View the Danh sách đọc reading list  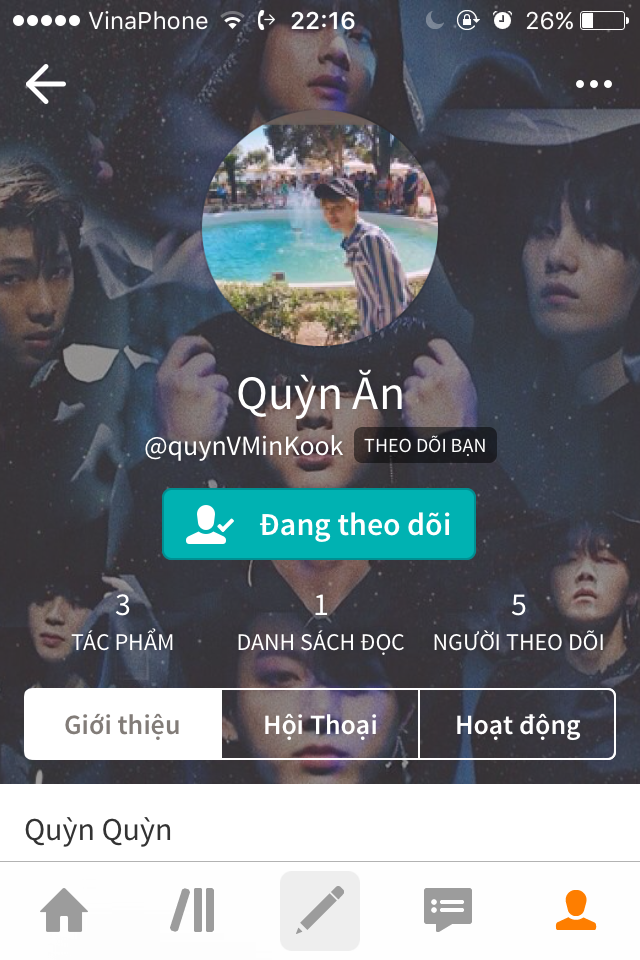click(321, 622)
